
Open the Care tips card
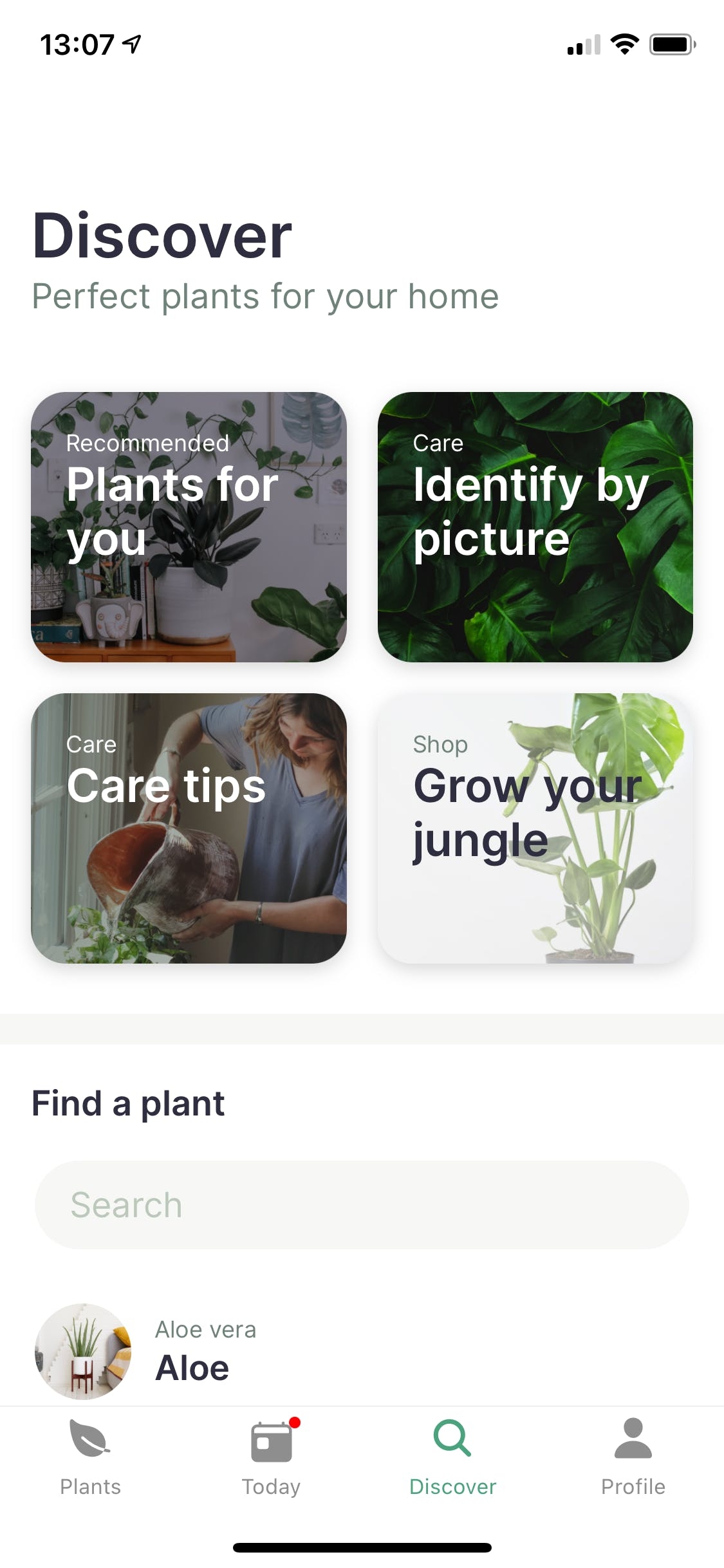pyautogui.click(x=189, y=828)
